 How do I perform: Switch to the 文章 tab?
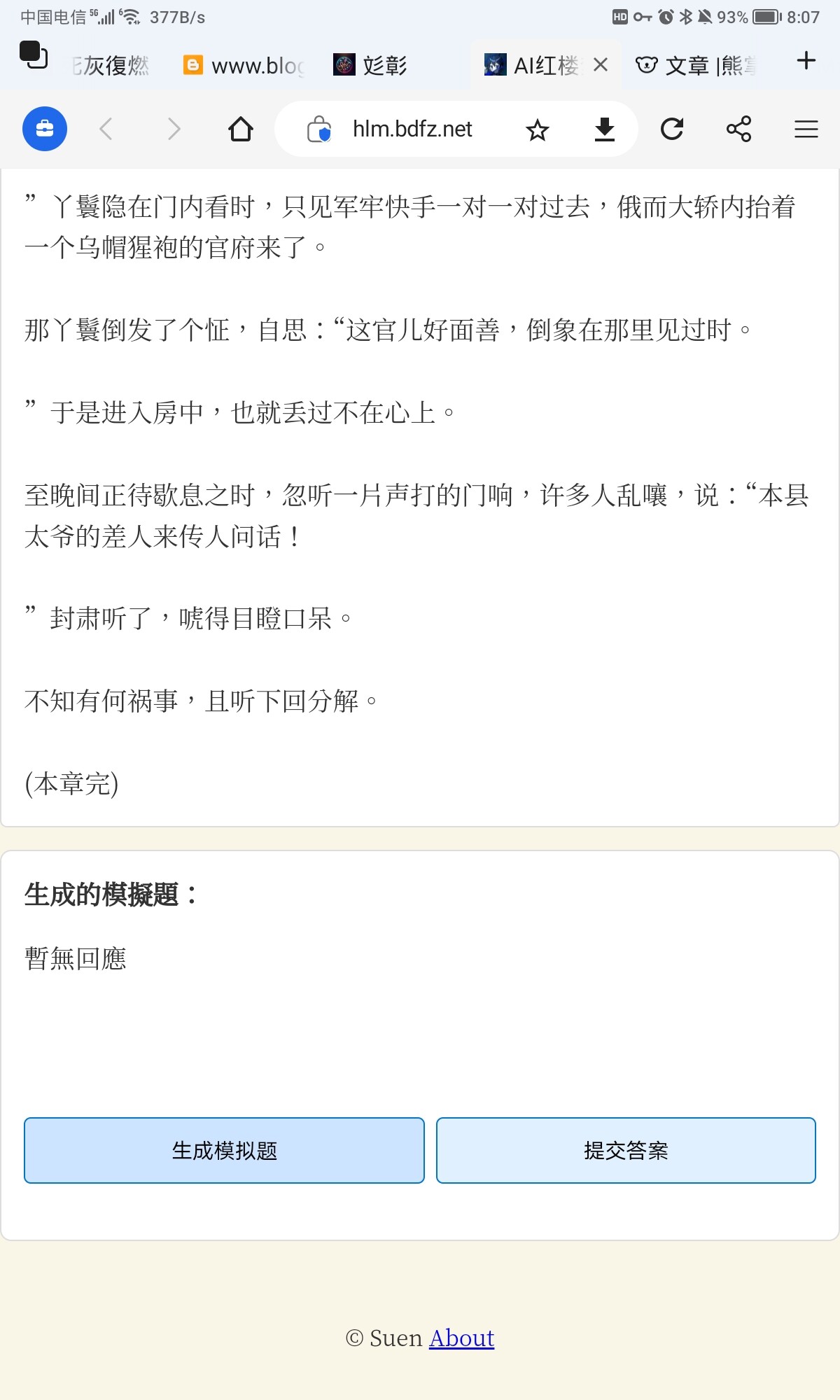[696, 66]
